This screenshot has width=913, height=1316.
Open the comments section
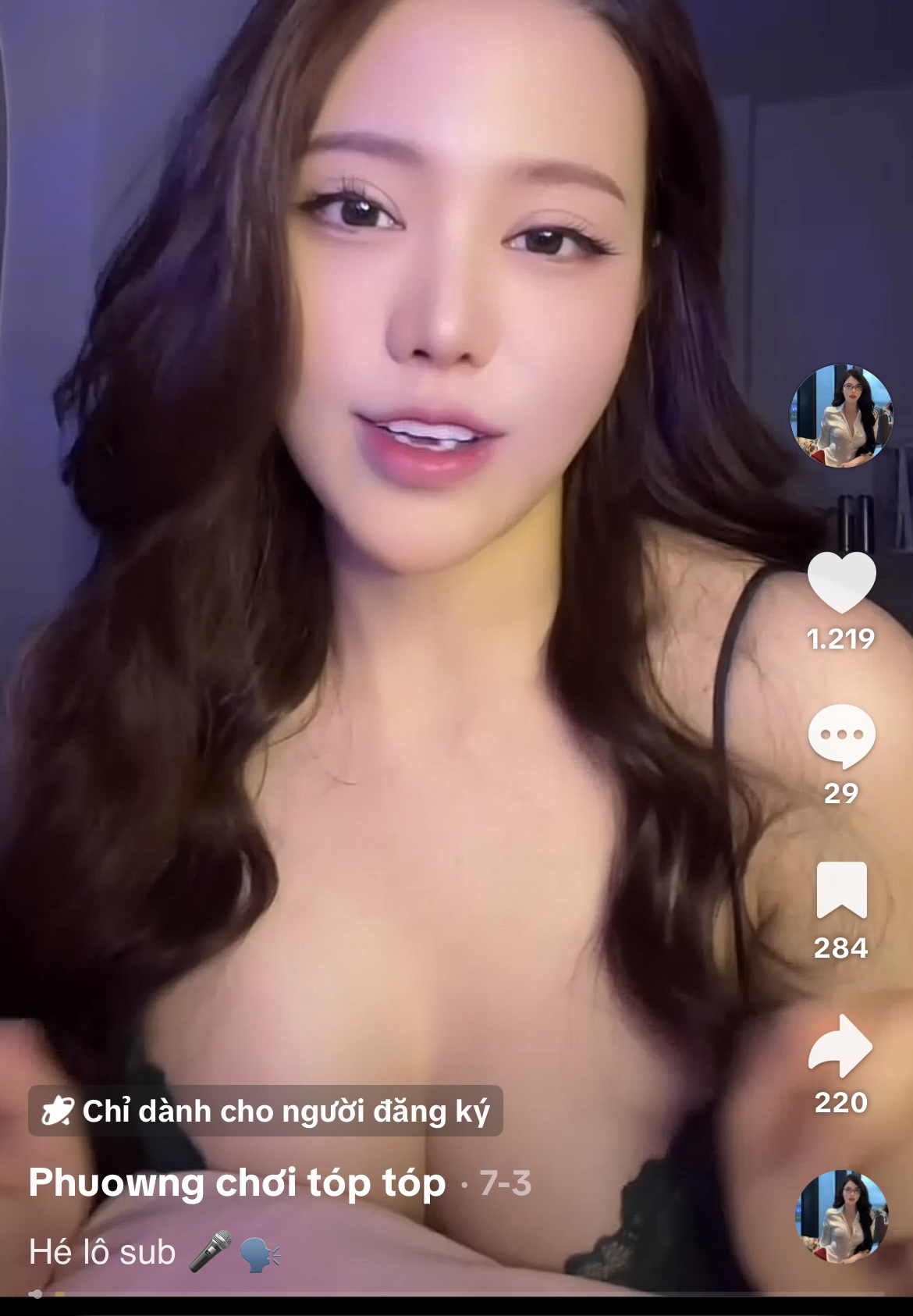841,736
